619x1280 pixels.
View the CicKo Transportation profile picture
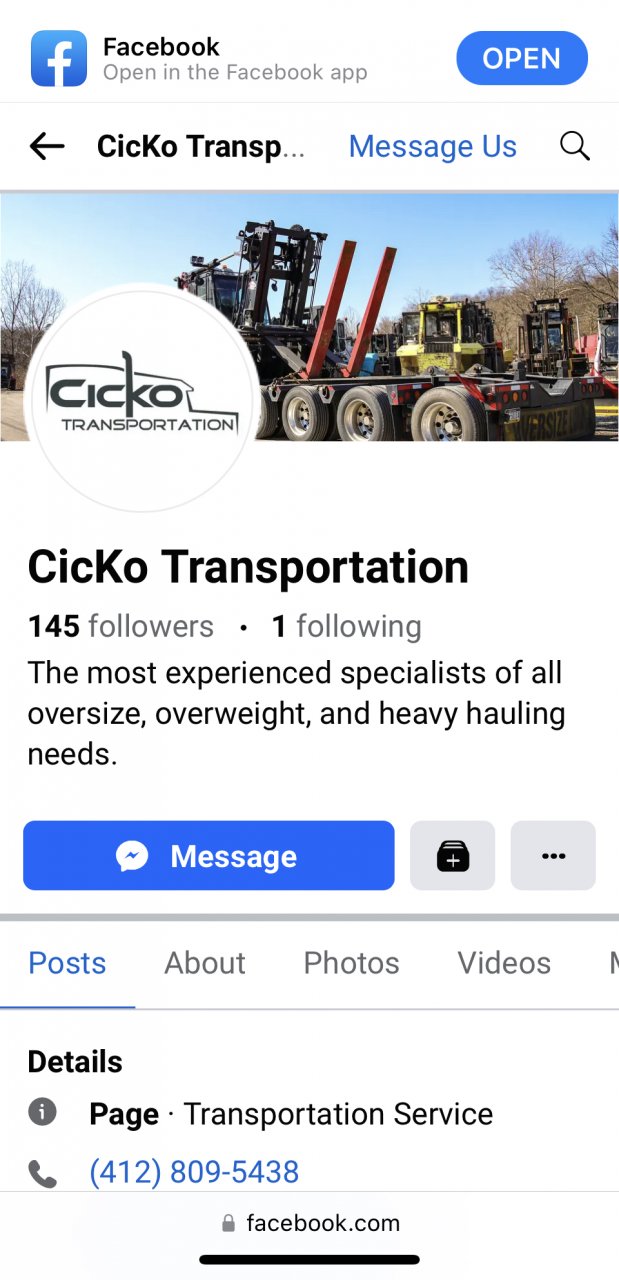click(x=141, y=400)
